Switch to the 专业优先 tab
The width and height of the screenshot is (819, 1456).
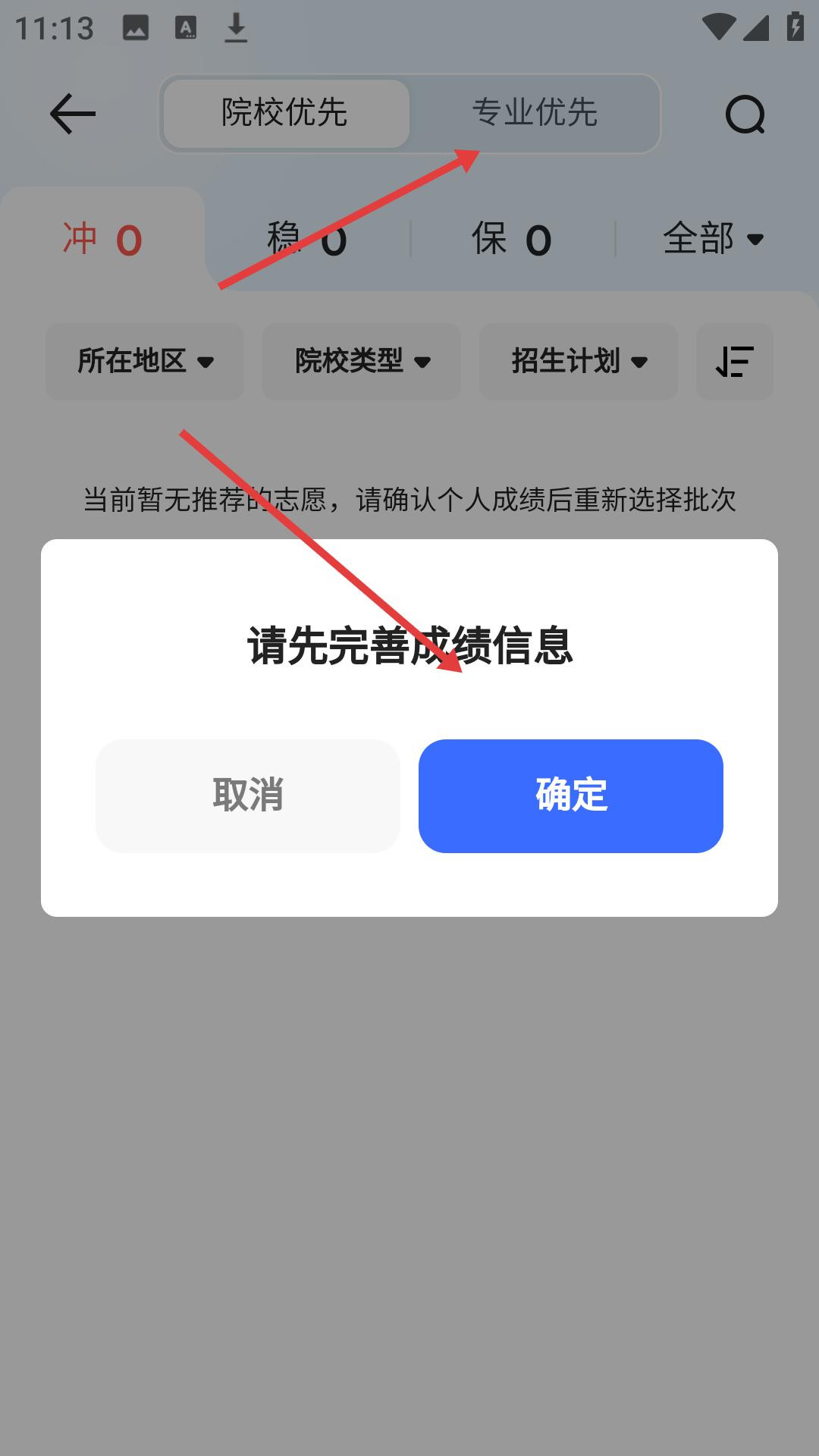click(535, 114)
